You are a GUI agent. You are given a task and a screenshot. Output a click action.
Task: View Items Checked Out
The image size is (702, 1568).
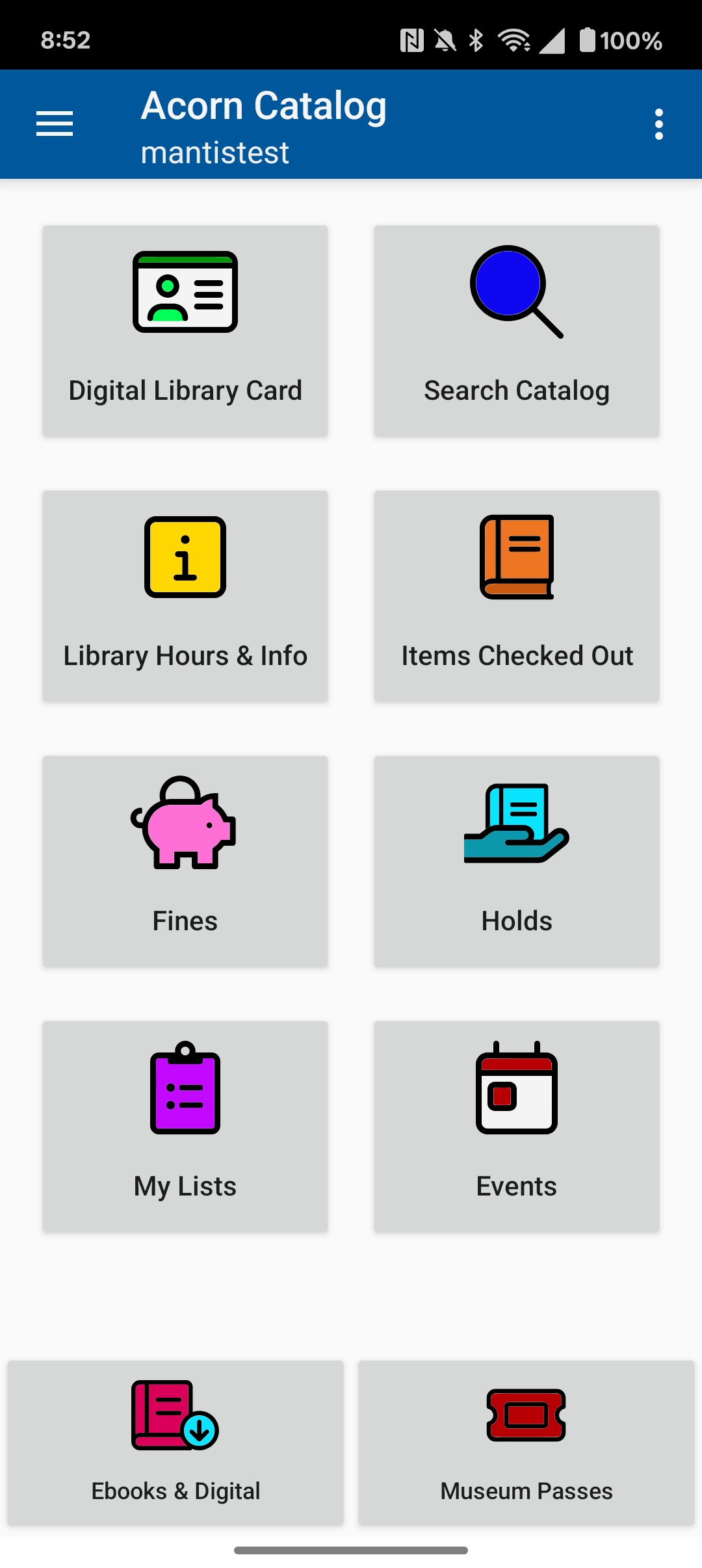point(517,596)
